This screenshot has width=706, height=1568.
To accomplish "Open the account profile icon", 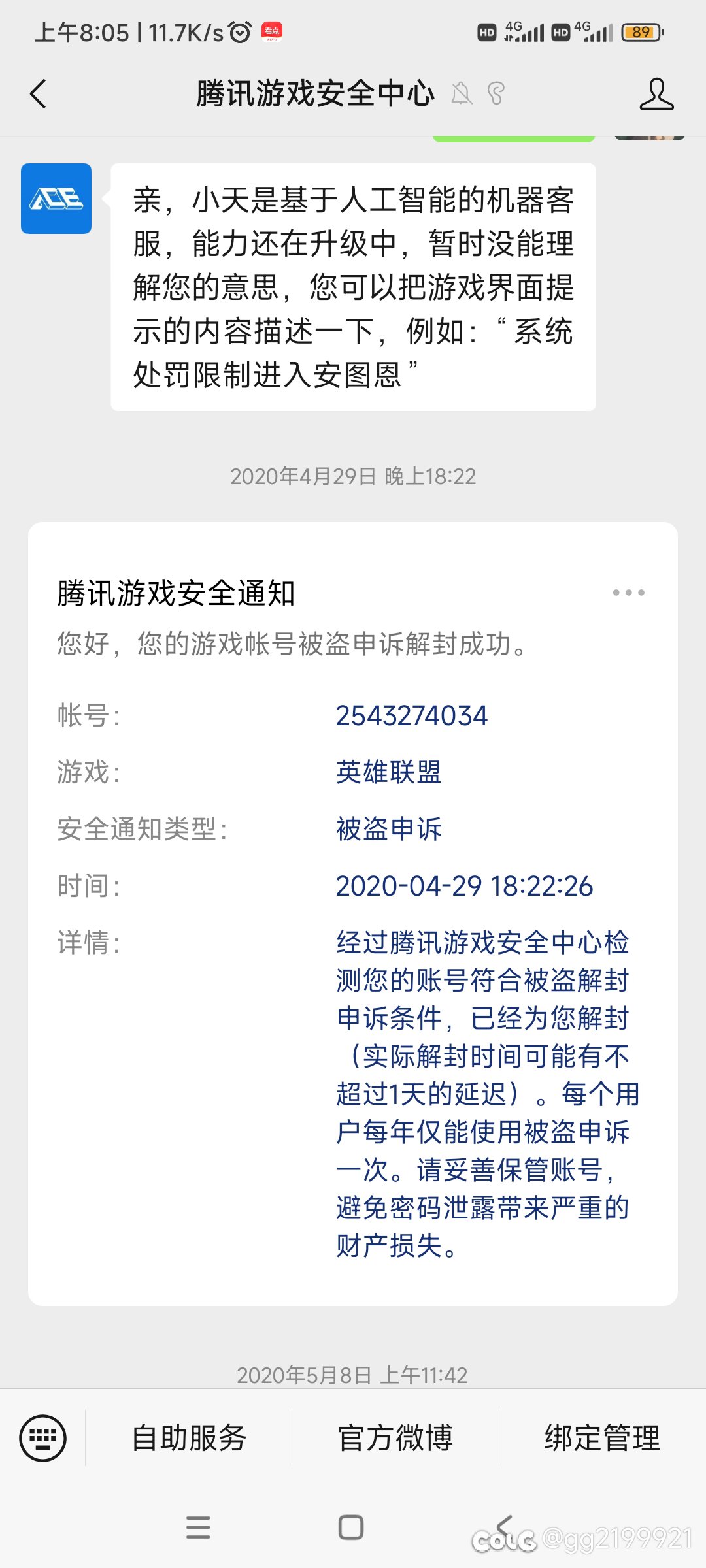I will pos(656,93).
